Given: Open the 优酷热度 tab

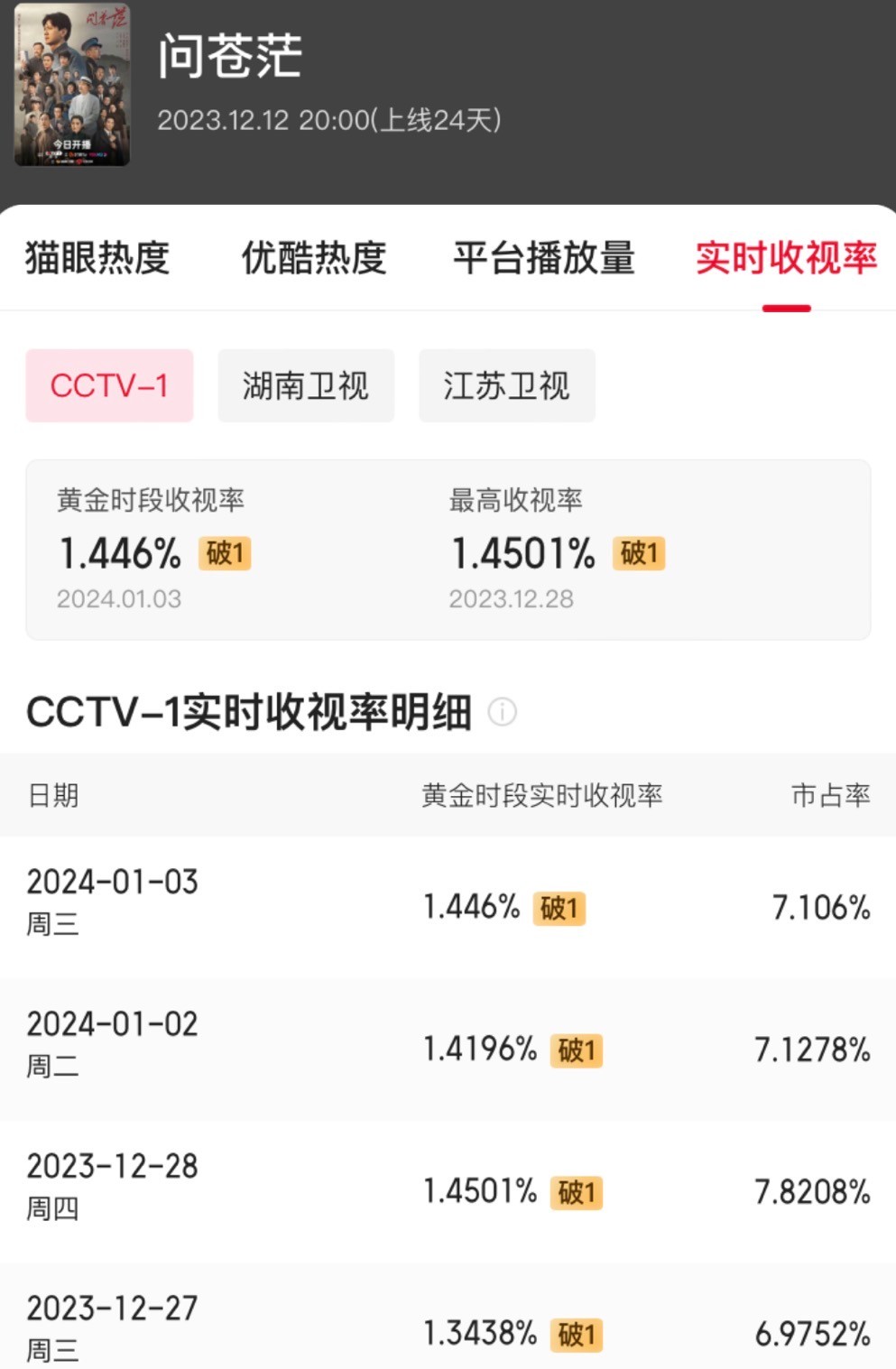Looking at the screenshot, I should tap(314, 259).
